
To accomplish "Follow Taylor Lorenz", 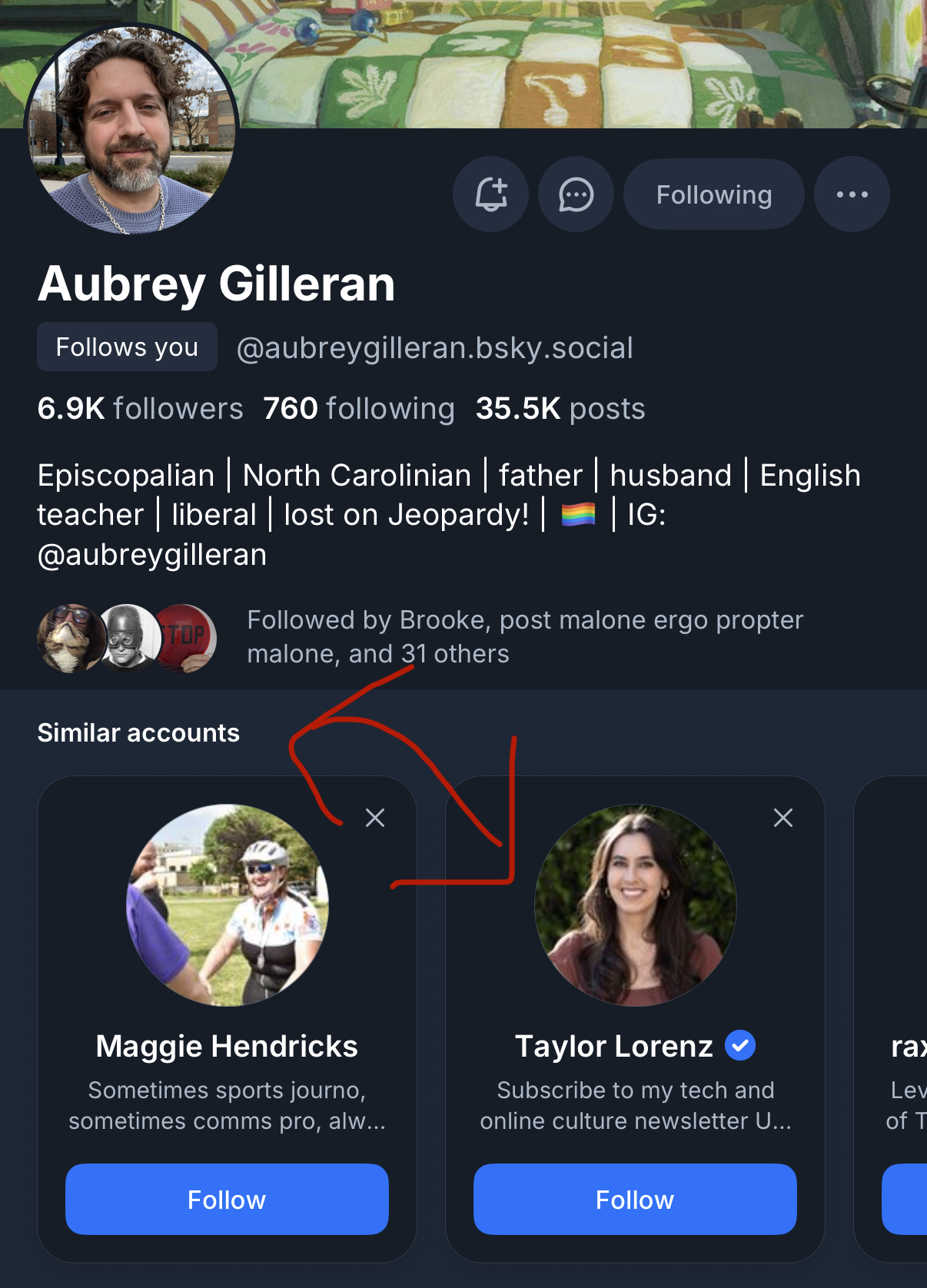I will pyautogui.click(x=635, y=1199).
